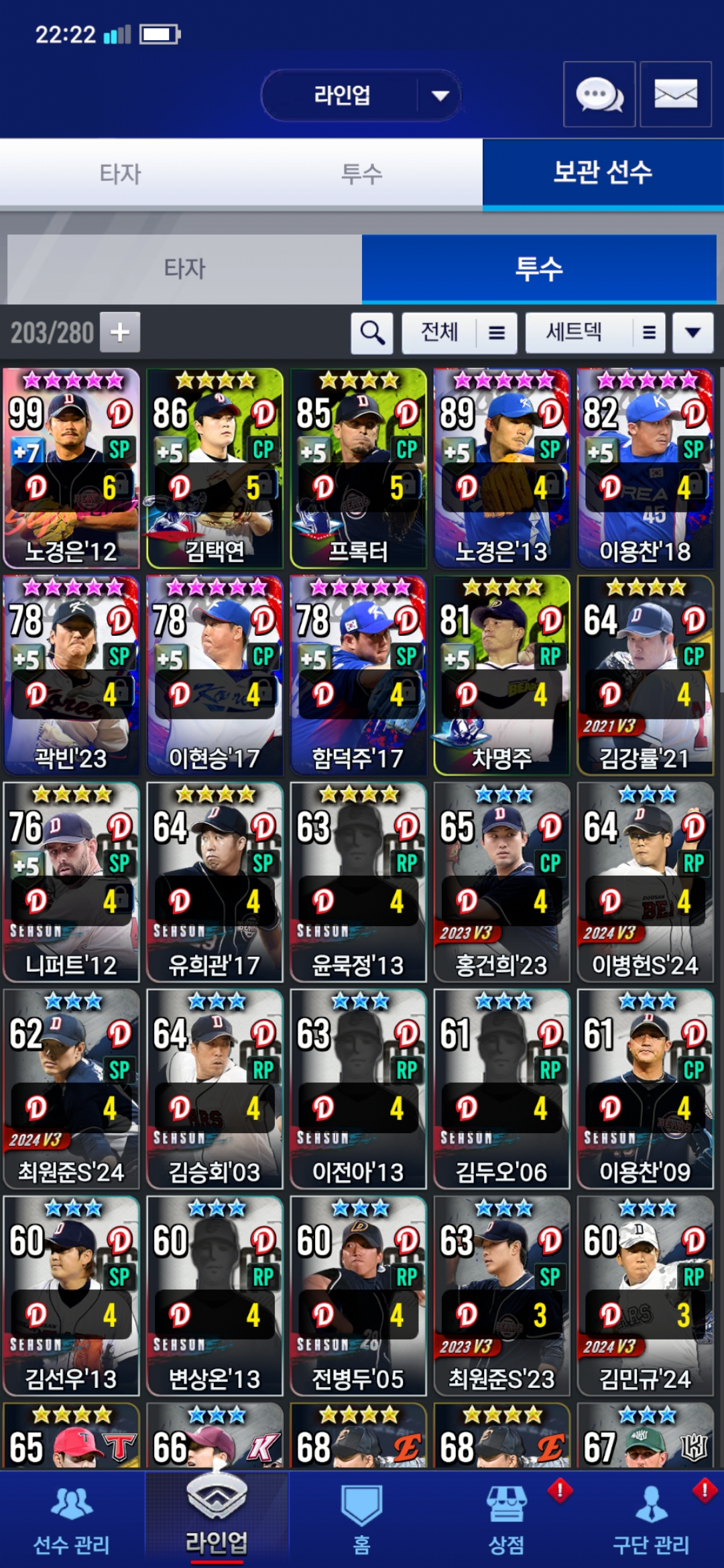Switch to the top 타자 tab

[121, 174]
